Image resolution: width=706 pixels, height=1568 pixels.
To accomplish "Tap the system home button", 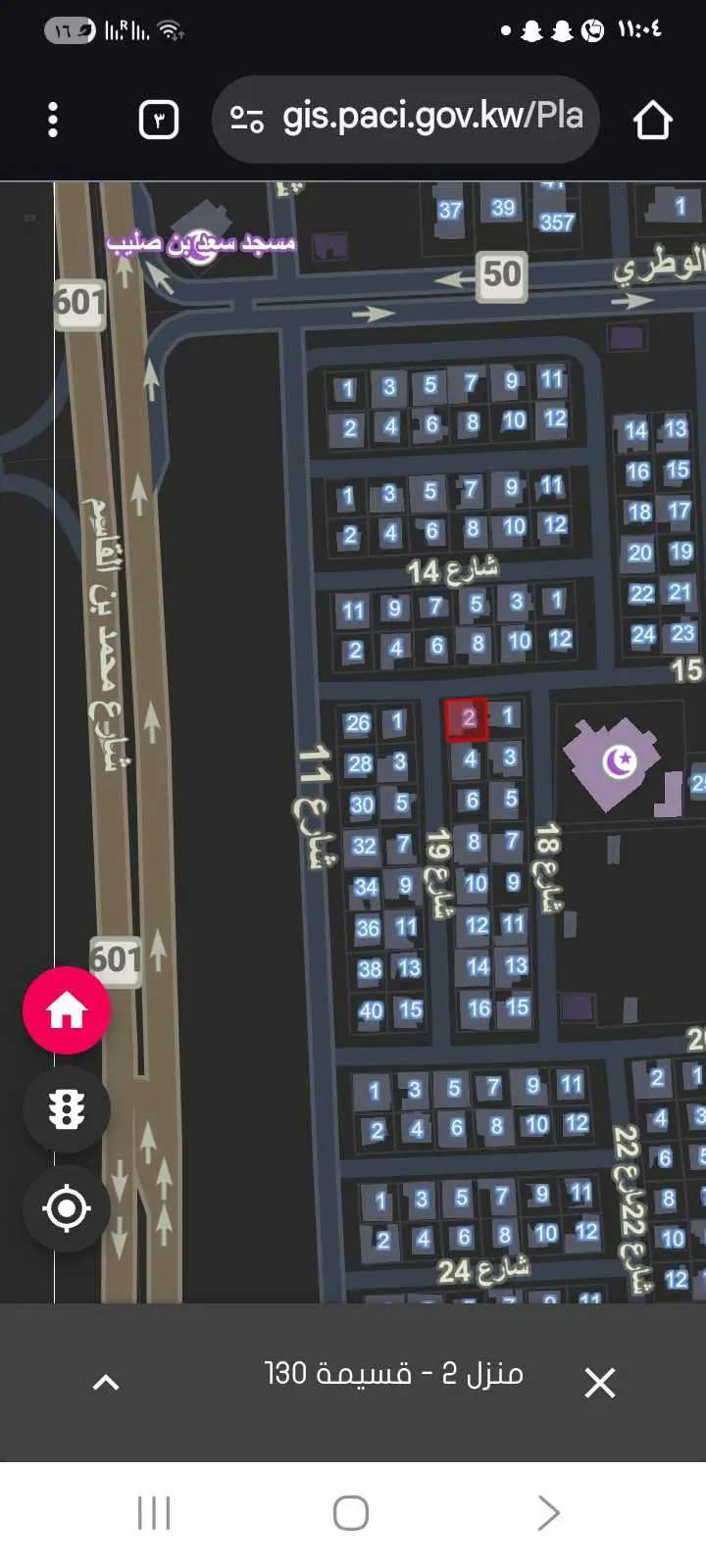I will tap(351, 1513).
